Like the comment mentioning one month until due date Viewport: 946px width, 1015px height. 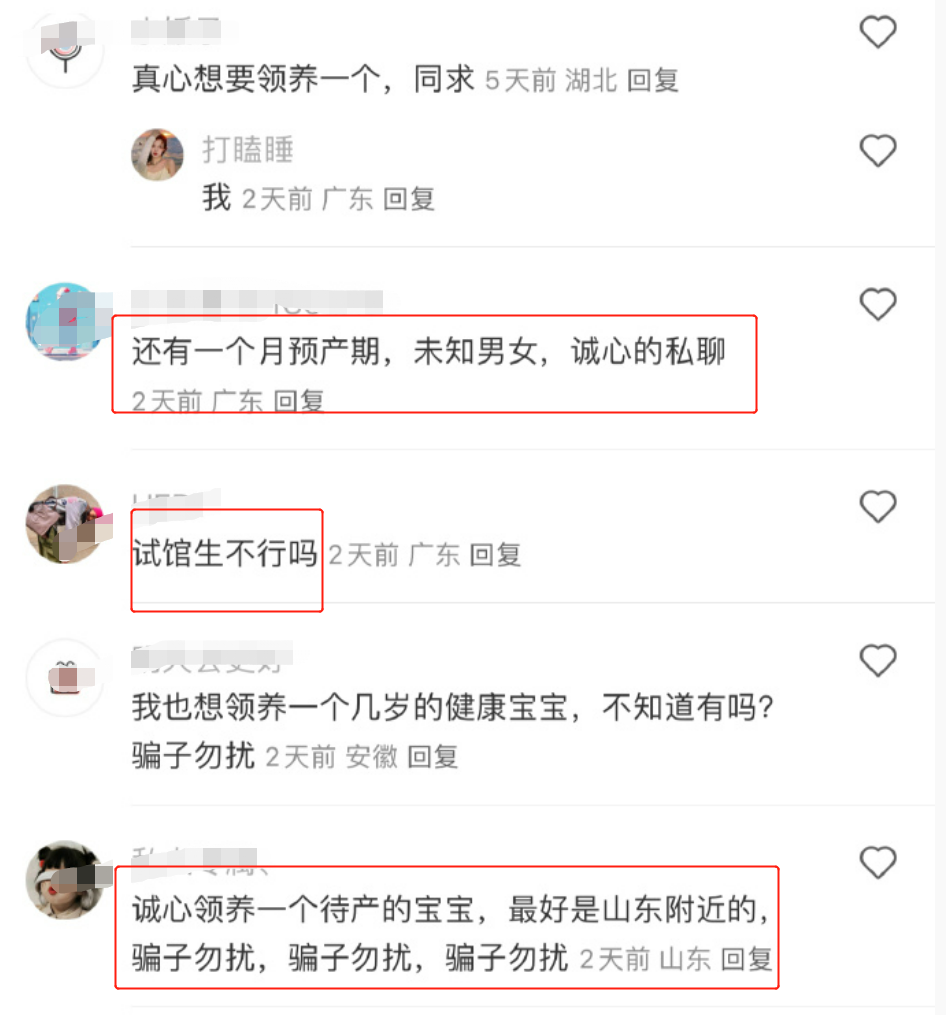tap(878, 304)
